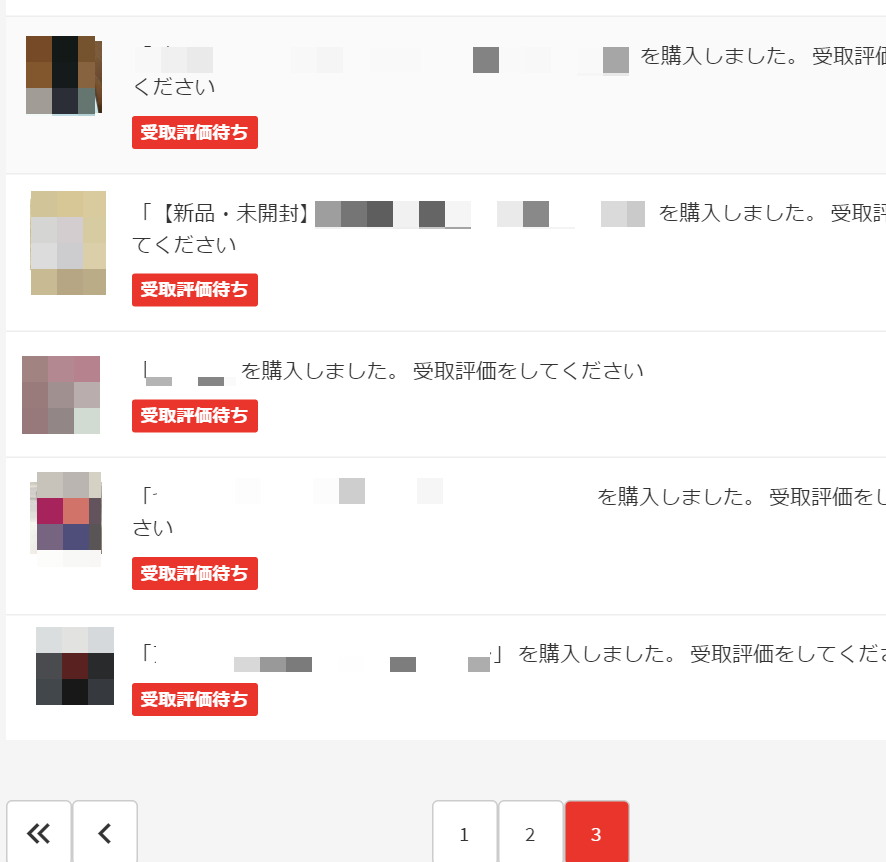The image size is (886, 862).
Task: Open page 1 of the list
Action: coord(464,834)
